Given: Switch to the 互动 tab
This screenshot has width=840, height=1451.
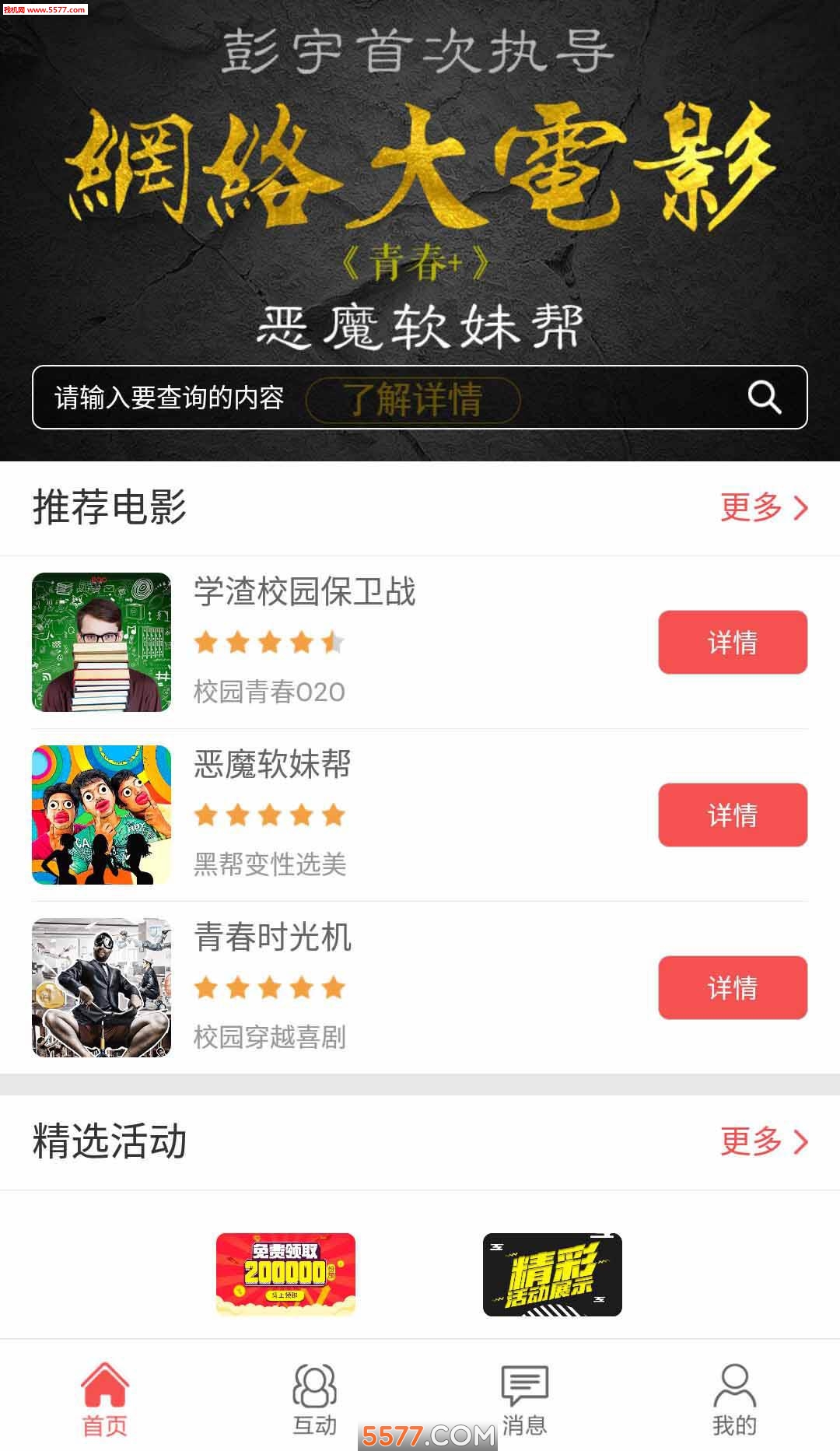Looking at the screenshot, I should (x=315, y=1397).
